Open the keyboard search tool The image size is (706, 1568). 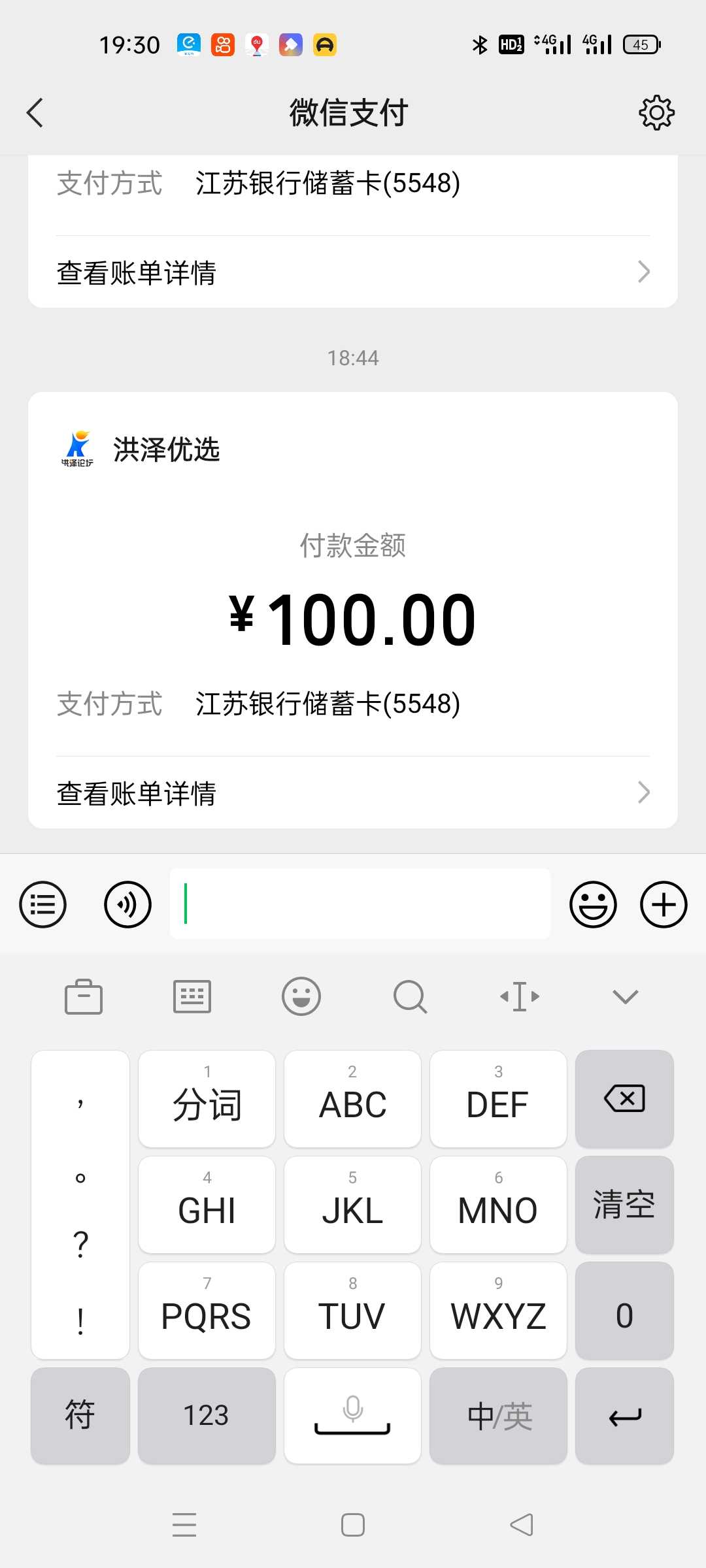point(410,996)
